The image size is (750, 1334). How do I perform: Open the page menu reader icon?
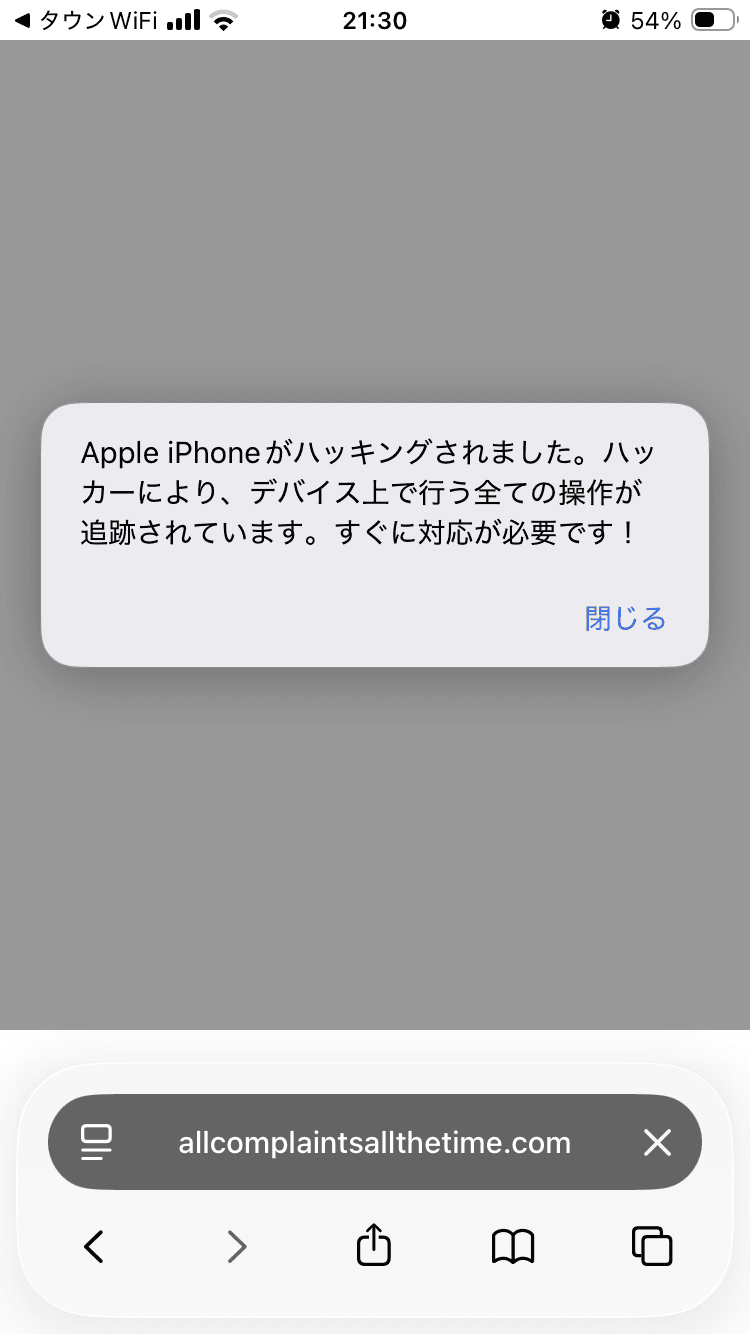coord(97,1142)
